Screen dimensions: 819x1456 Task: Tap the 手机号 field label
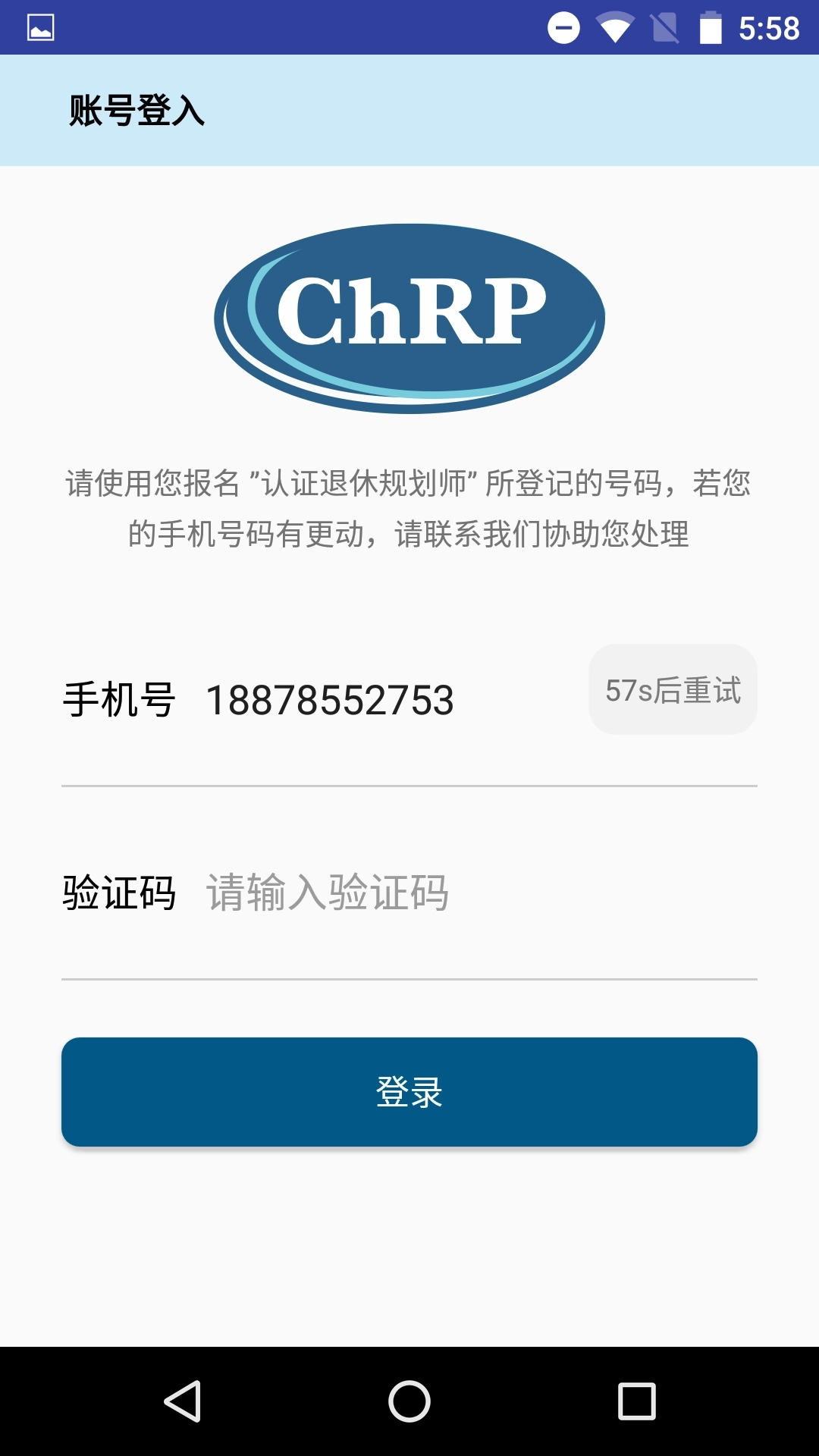118,701
